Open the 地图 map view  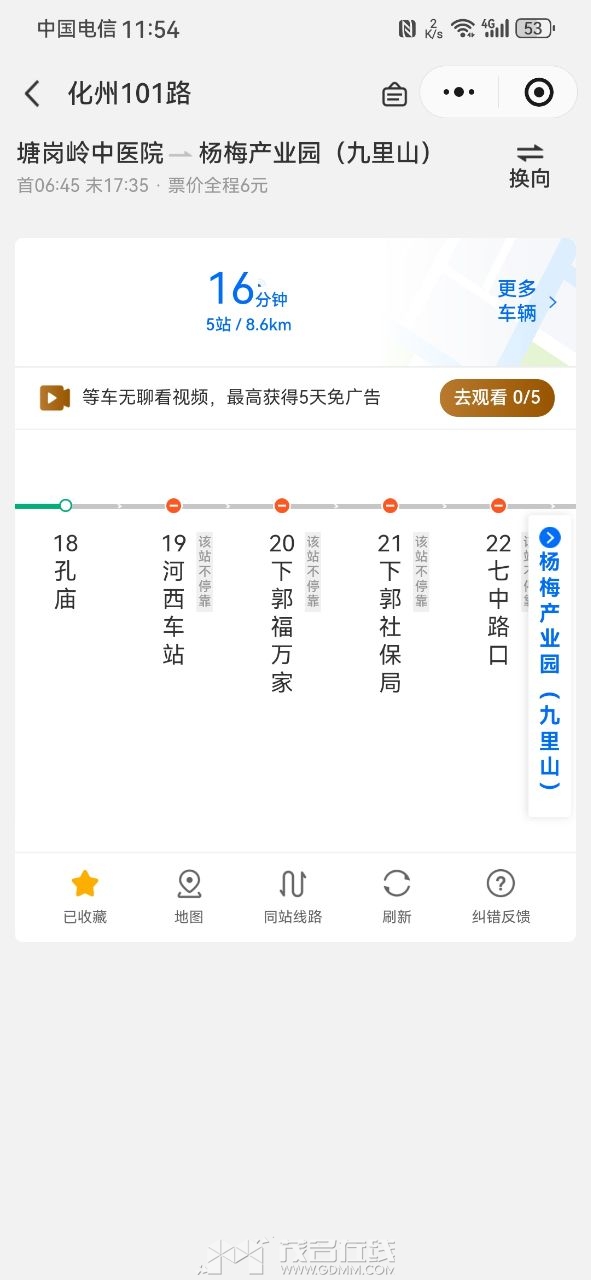(x=189, y=896)
